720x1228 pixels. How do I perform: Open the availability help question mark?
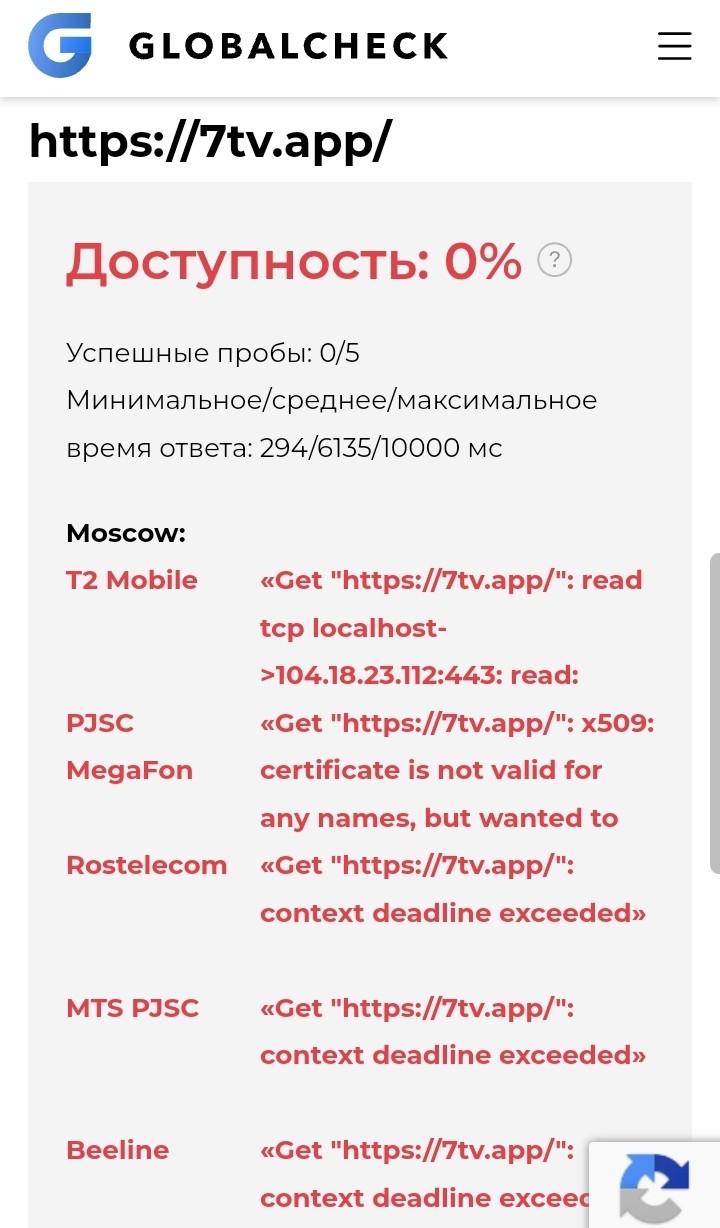(555, 261)
